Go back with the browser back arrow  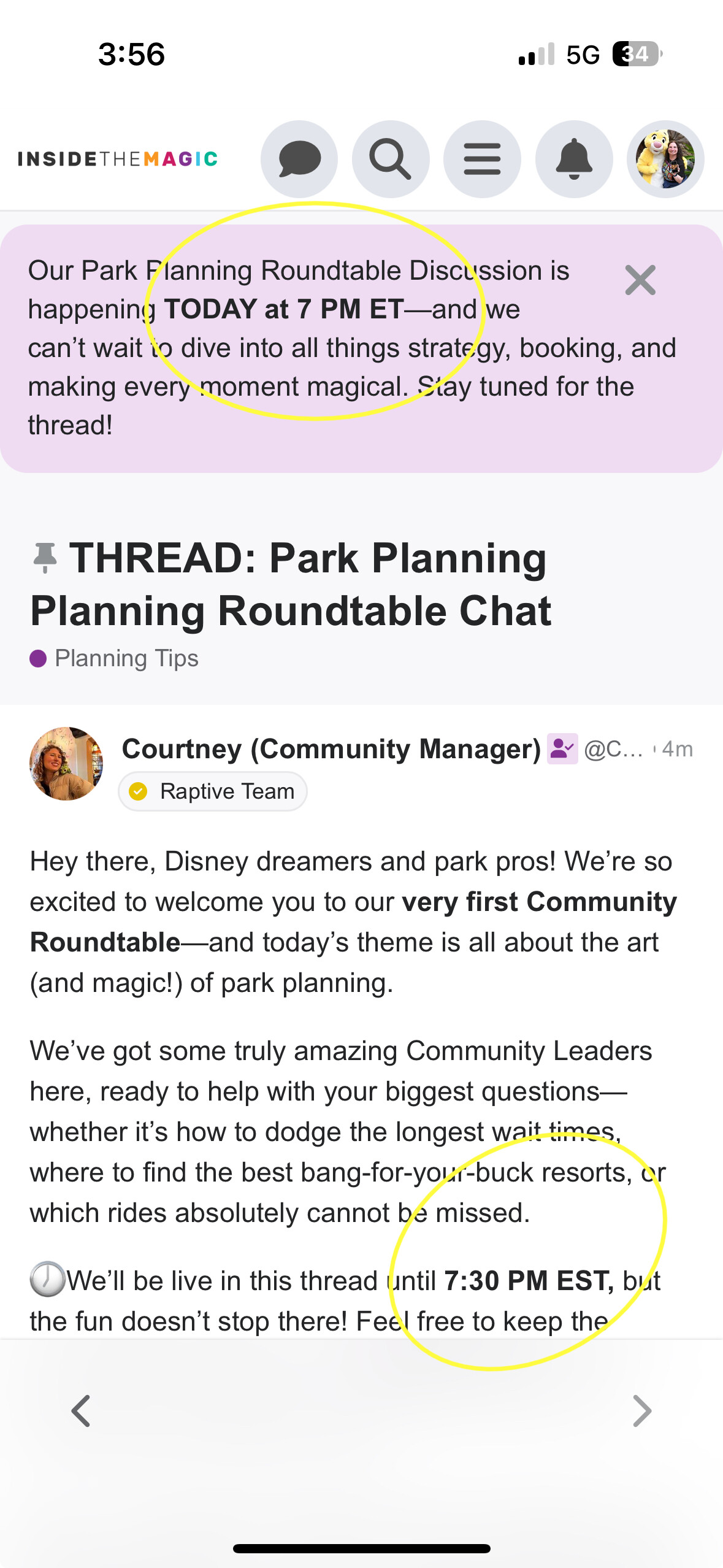81,1411
